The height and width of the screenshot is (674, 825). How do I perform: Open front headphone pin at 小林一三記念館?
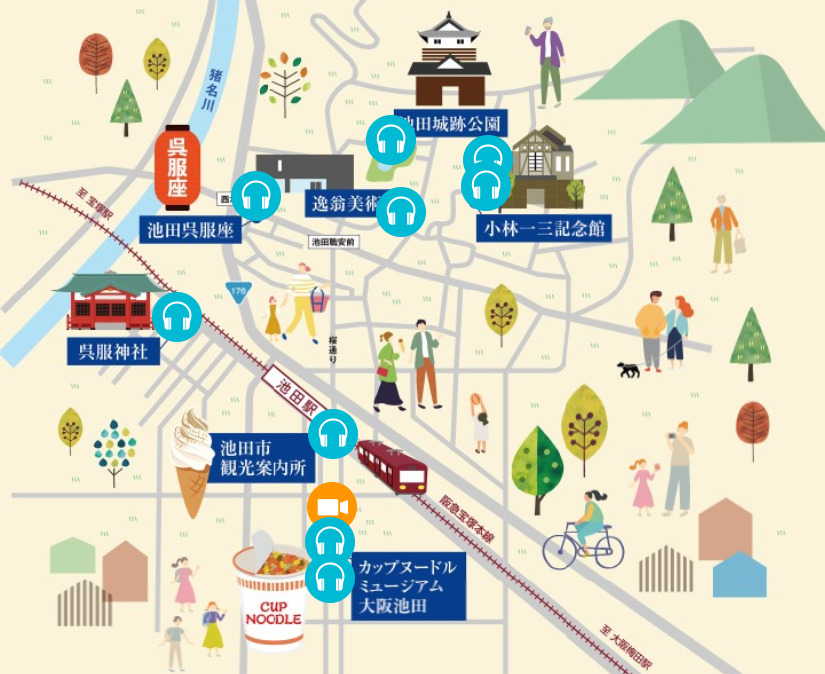(486, 186)
